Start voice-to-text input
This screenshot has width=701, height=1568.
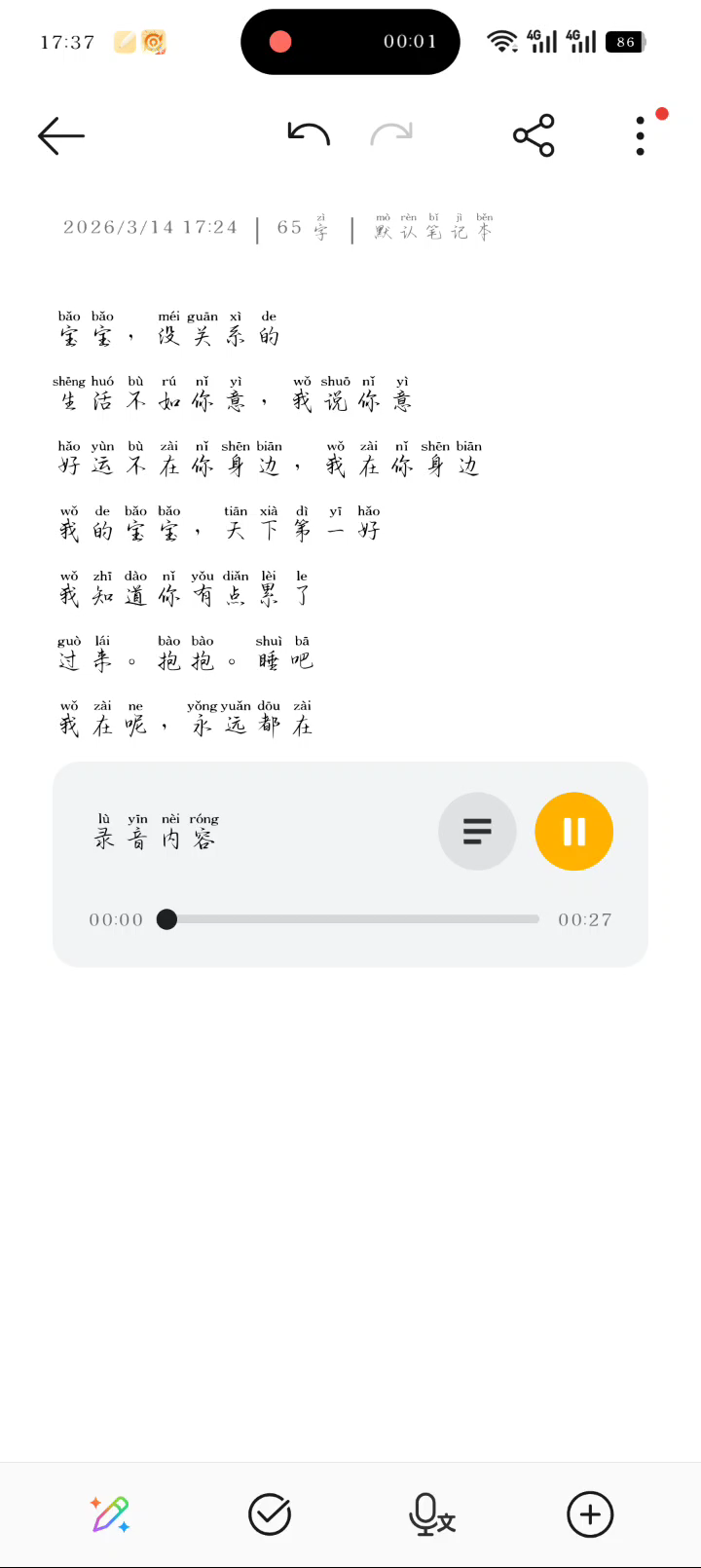point(431,1514)
